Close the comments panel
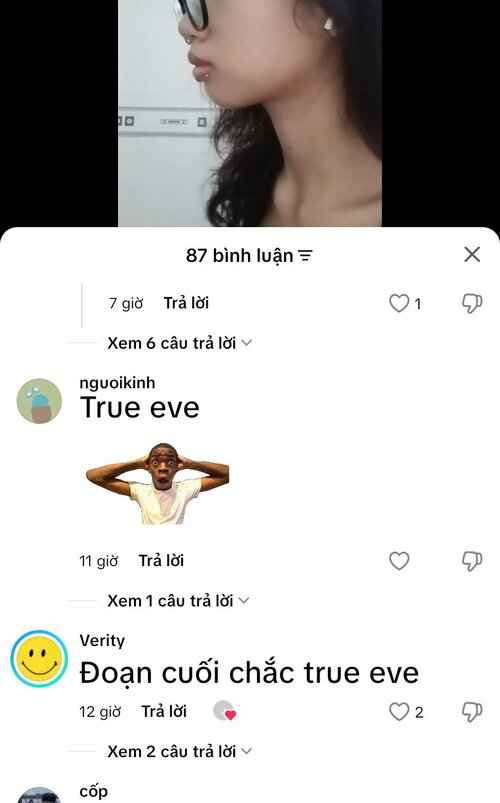The width and height of the screenshot is (500, 803). (472, 255)
